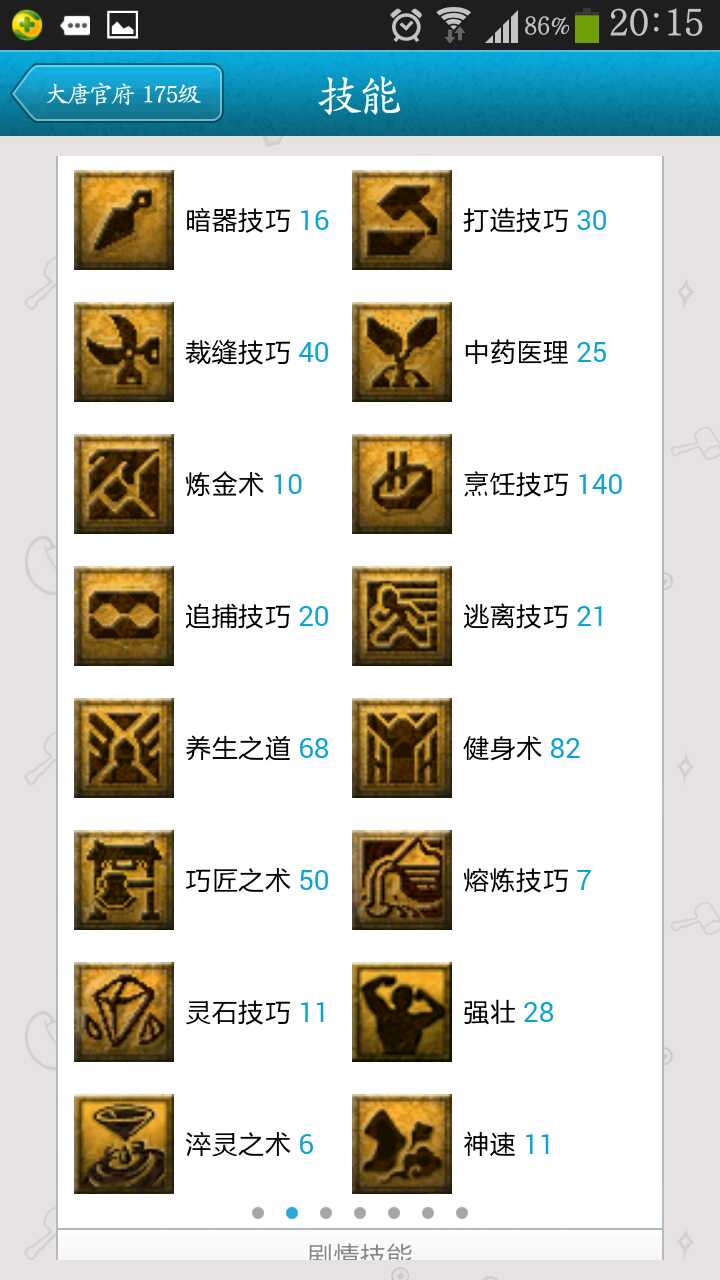
Task: Jump to the first page indicator dot
Action: 258,1213
